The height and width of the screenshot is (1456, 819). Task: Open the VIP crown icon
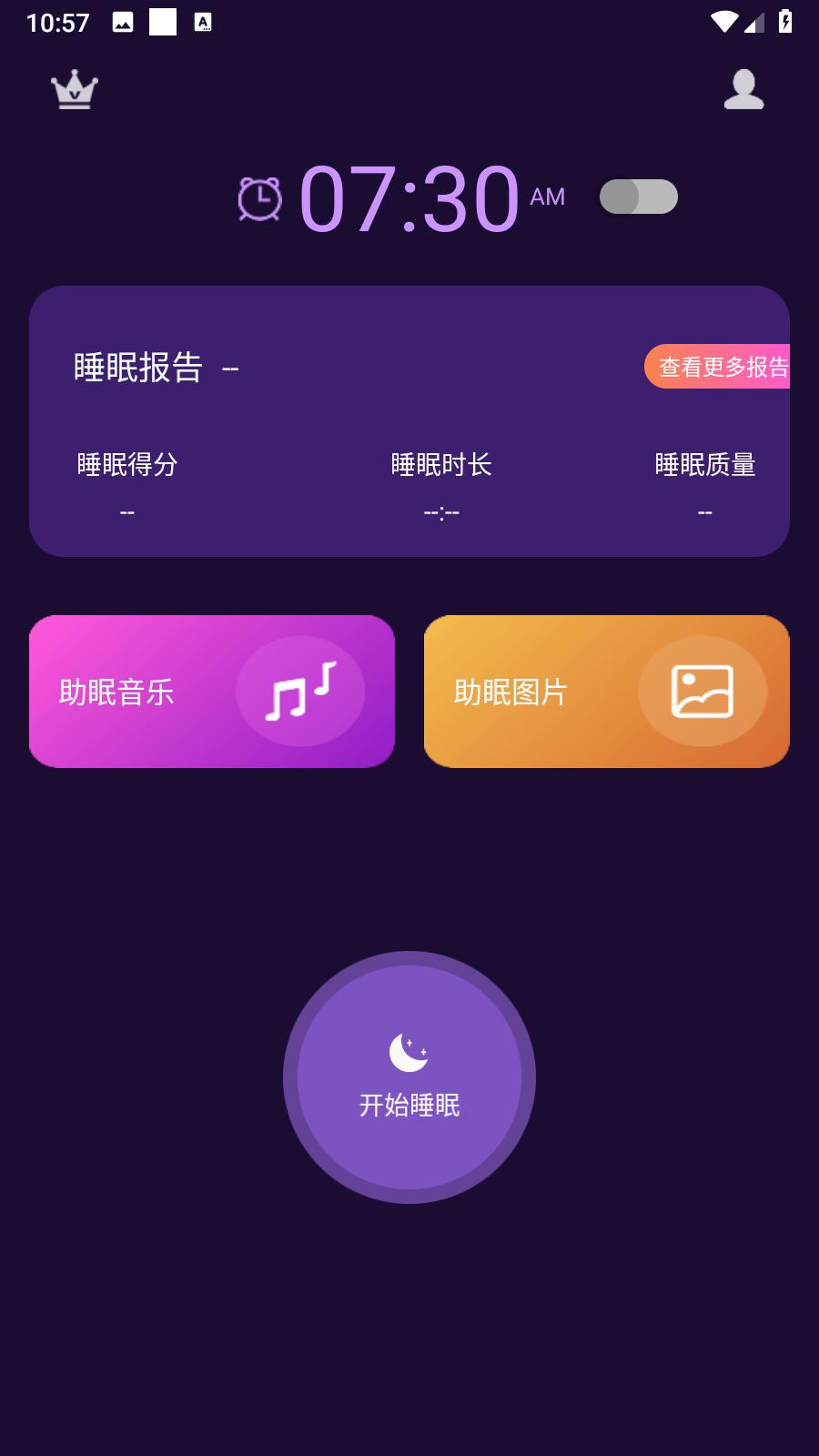(73, 91)
